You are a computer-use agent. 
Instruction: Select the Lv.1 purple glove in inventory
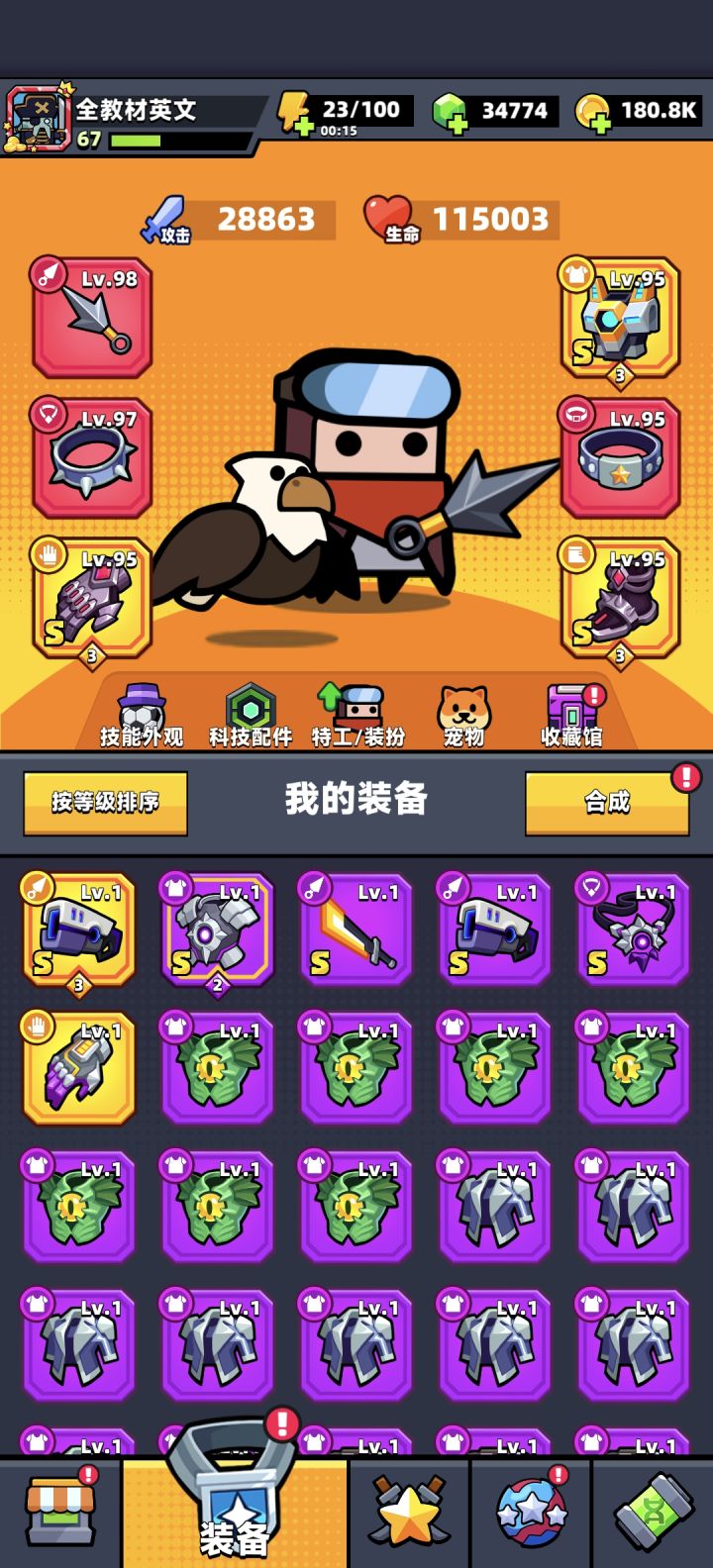pos(78,1069)
